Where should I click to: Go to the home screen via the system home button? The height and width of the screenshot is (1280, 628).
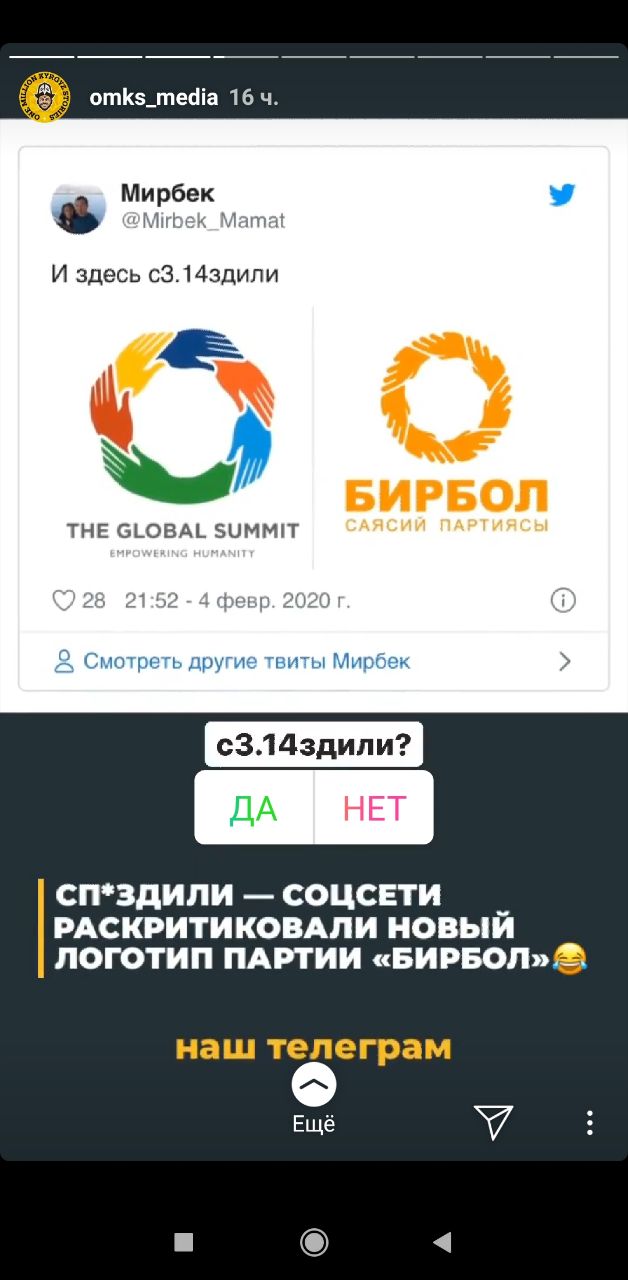pyautogui.click(x=314, y=1242)
